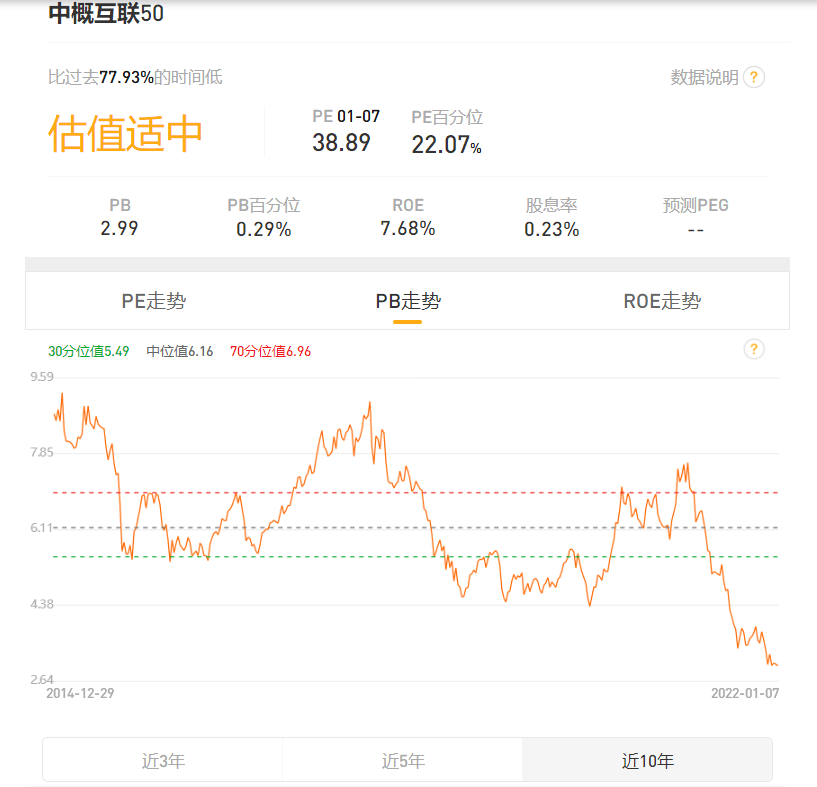Select the PB走势 tab
Viewport: 817px width, 787px height.
(407, 301)
